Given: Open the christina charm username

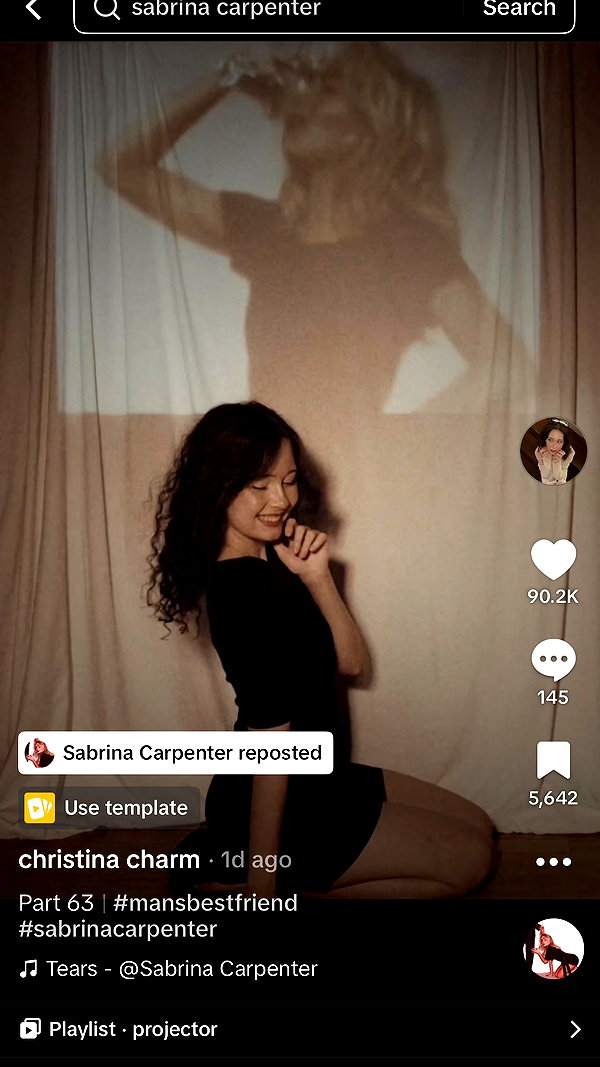Looking at the screenshot, I should (109, 859).
